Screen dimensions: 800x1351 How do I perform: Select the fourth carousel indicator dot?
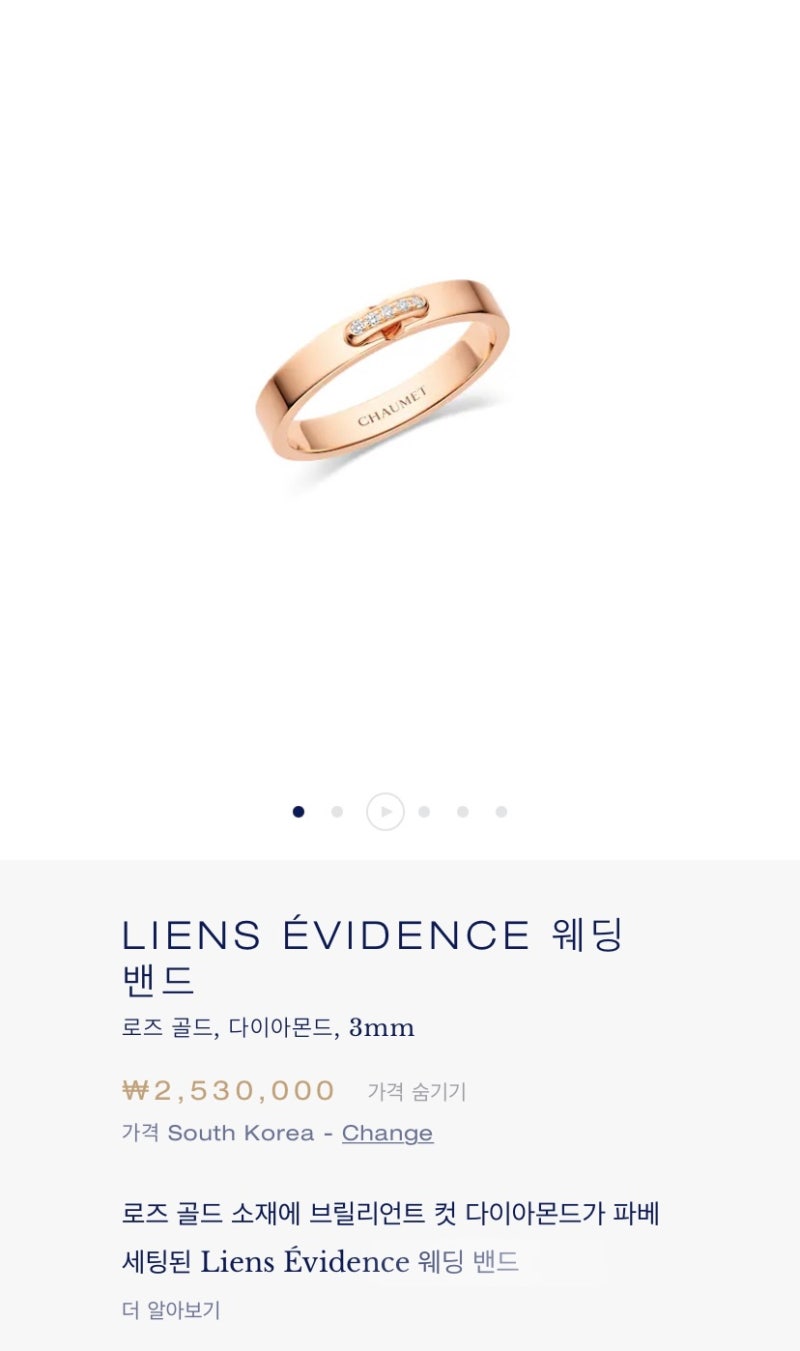[424, 812]
